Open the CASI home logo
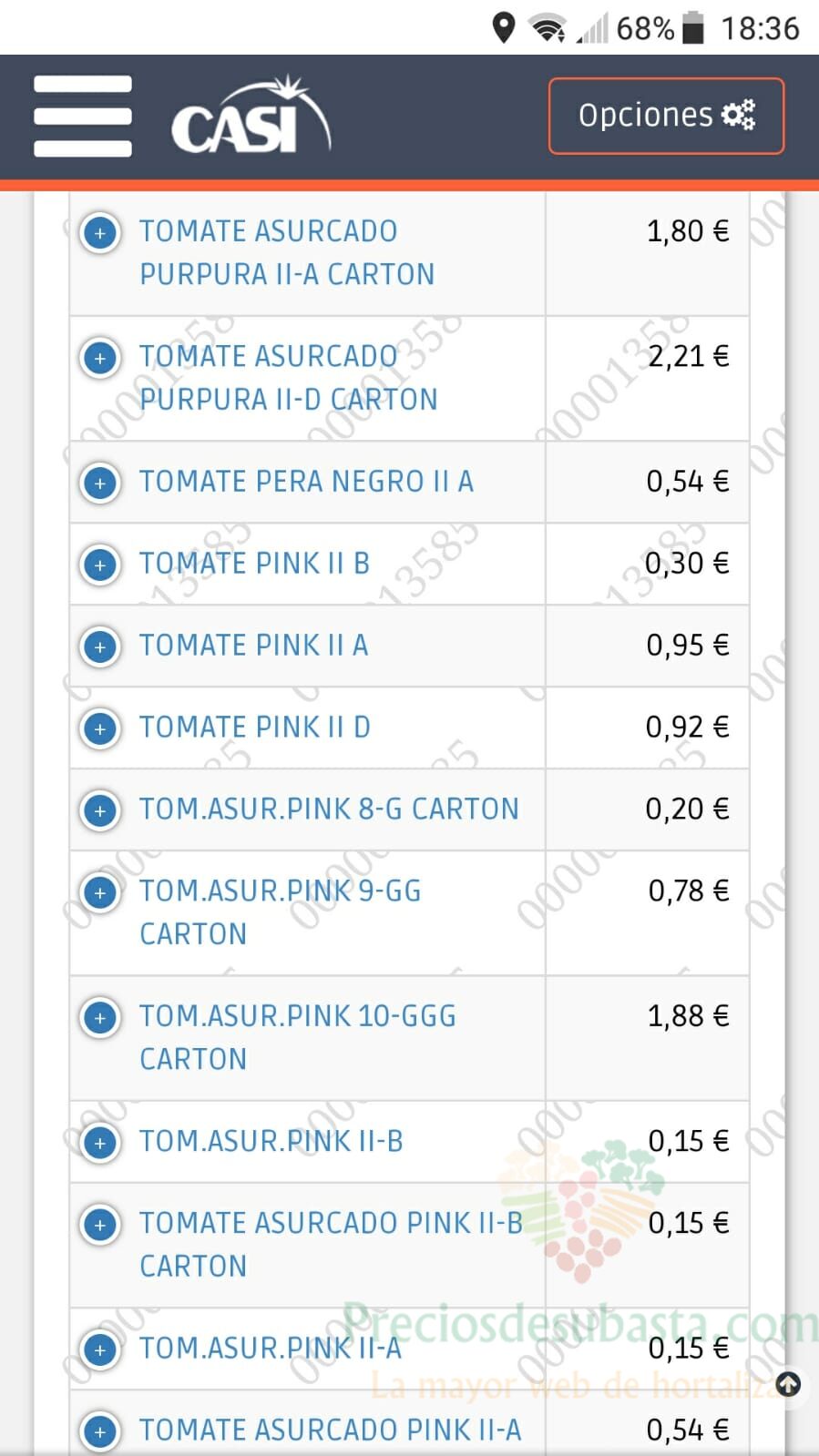Screen dimensions: 819x1456 (251, 115)
